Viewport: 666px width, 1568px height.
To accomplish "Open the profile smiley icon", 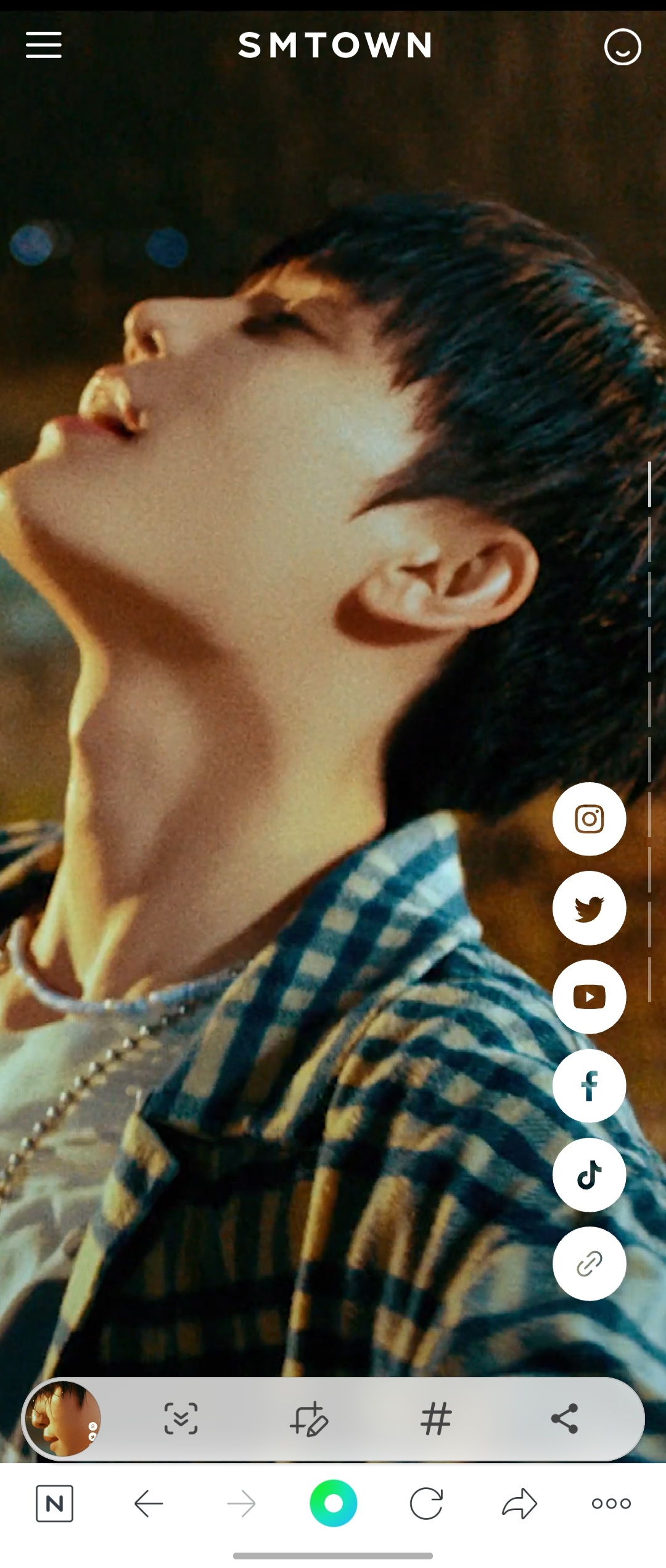I will [622, 47].
